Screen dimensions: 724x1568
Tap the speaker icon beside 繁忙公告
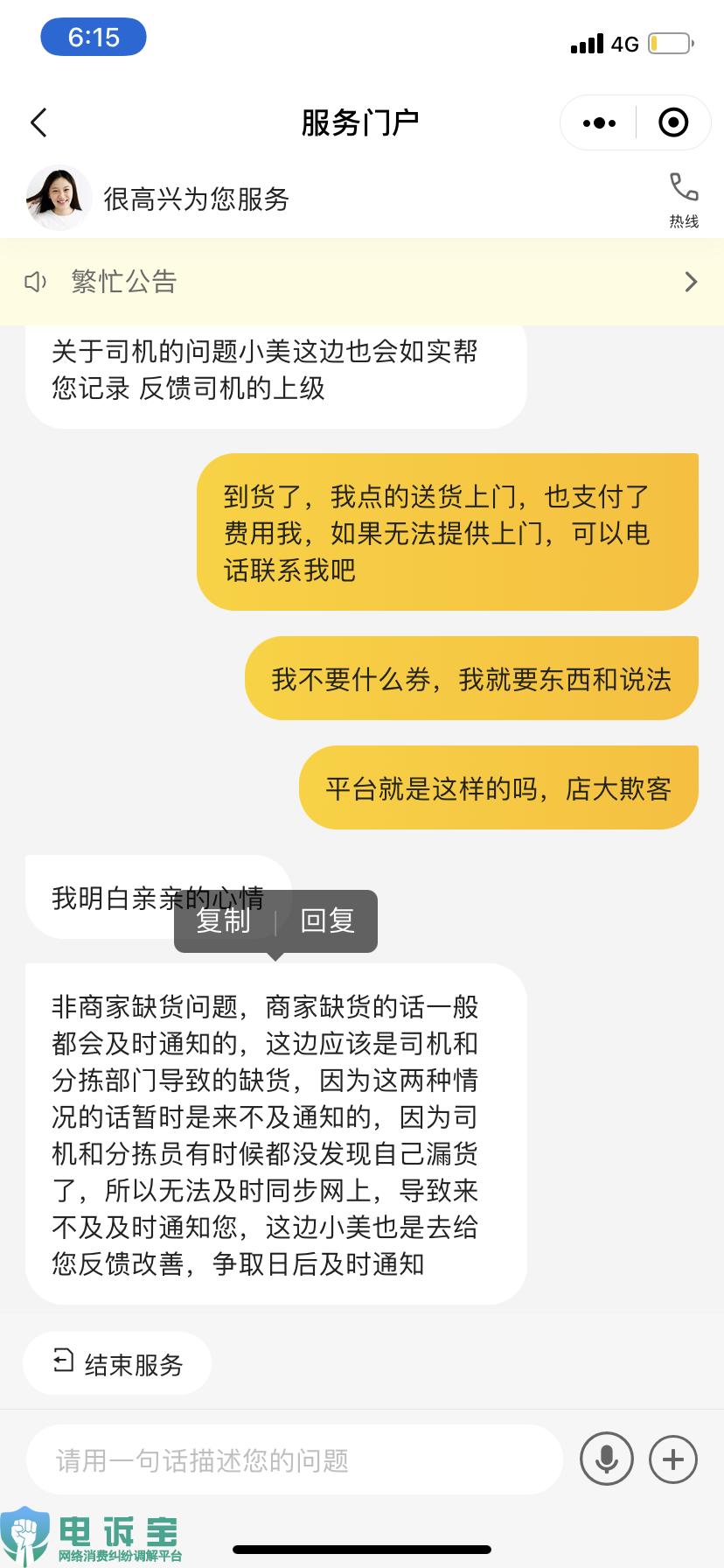pyautogui.click(x=35, y=282)
